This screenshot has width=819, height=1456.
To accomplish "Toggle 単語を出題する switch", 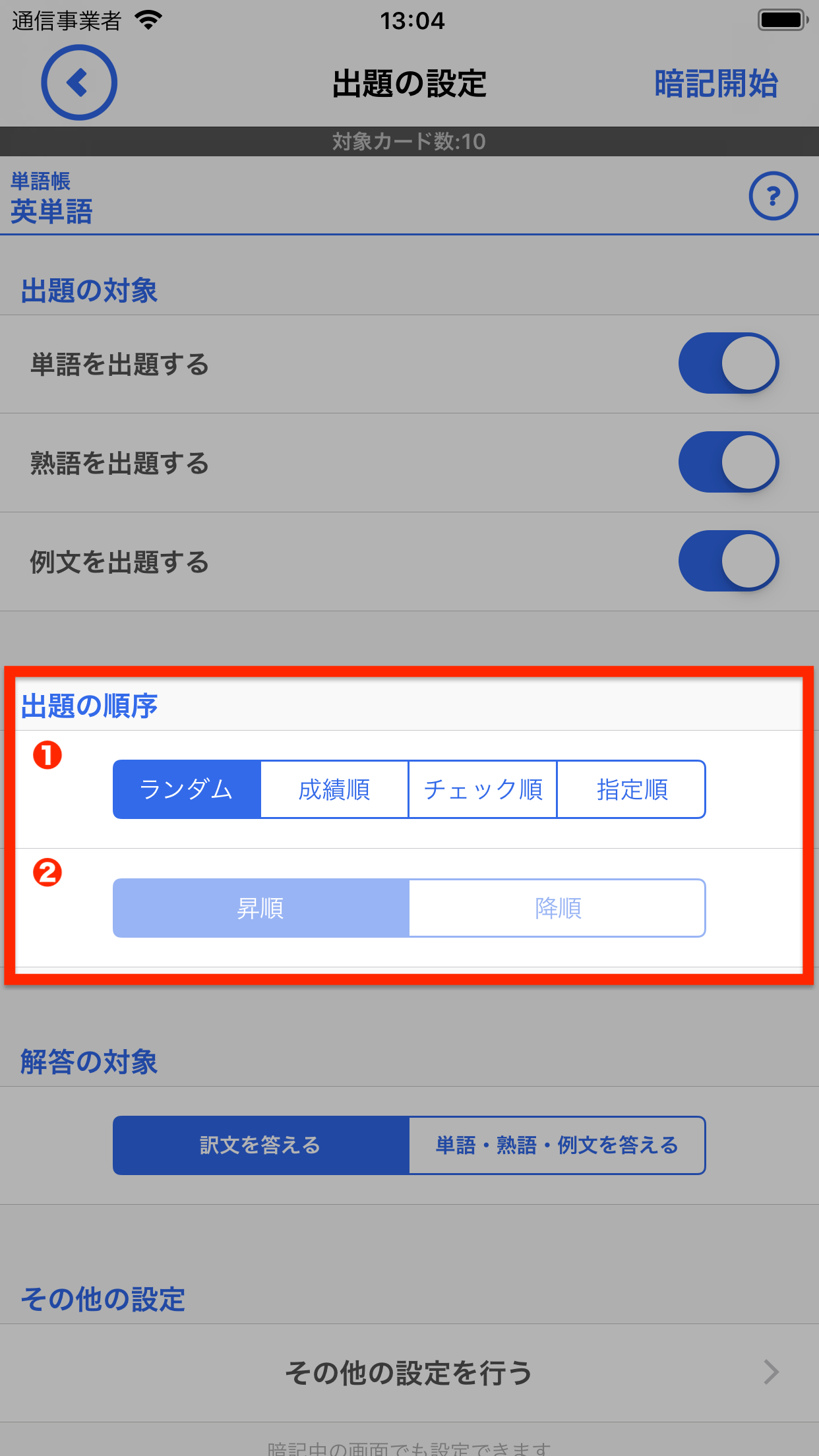I will pyautogui.click(x=729, y=363).
